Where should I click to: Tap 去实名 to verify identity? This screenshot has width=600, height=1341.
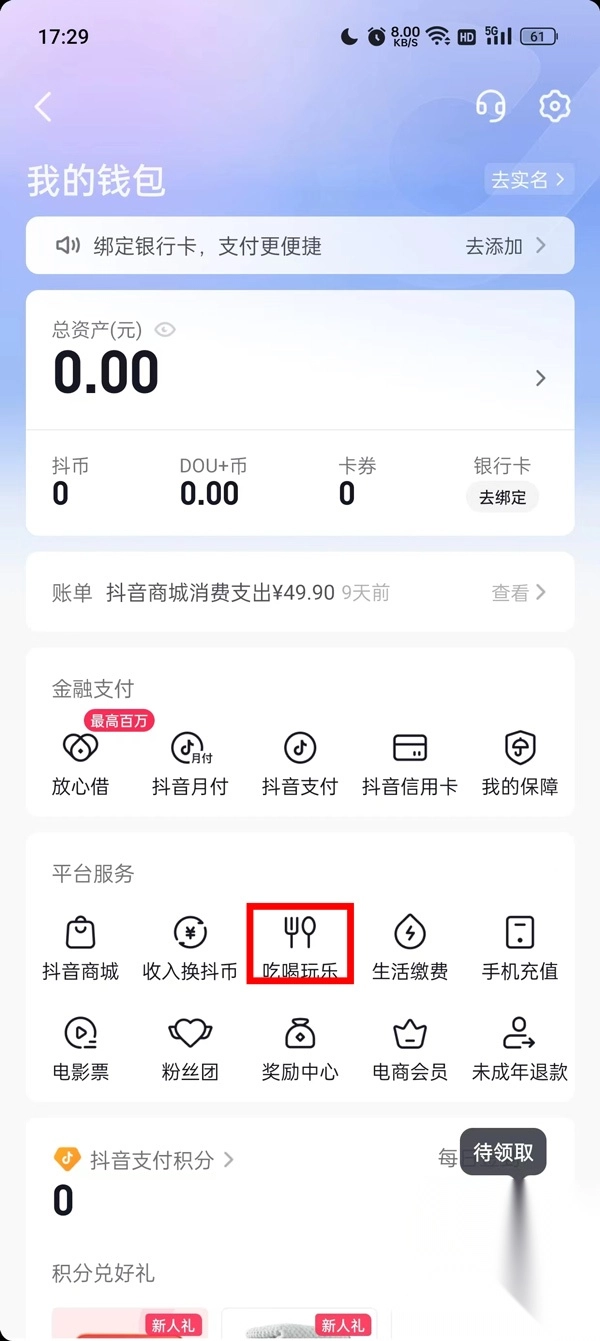tap(528, 180)
